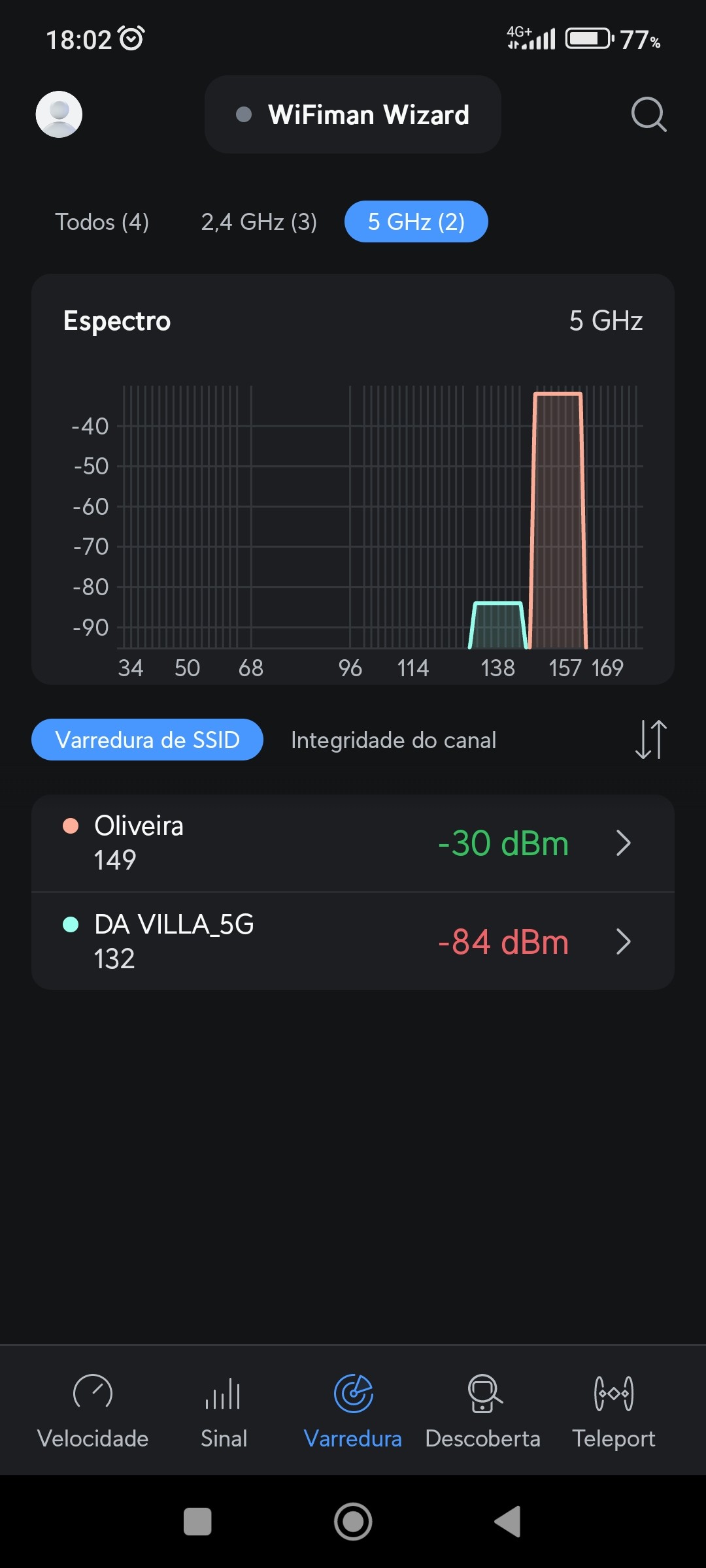Go back with the system back button

click(508, 1522)
